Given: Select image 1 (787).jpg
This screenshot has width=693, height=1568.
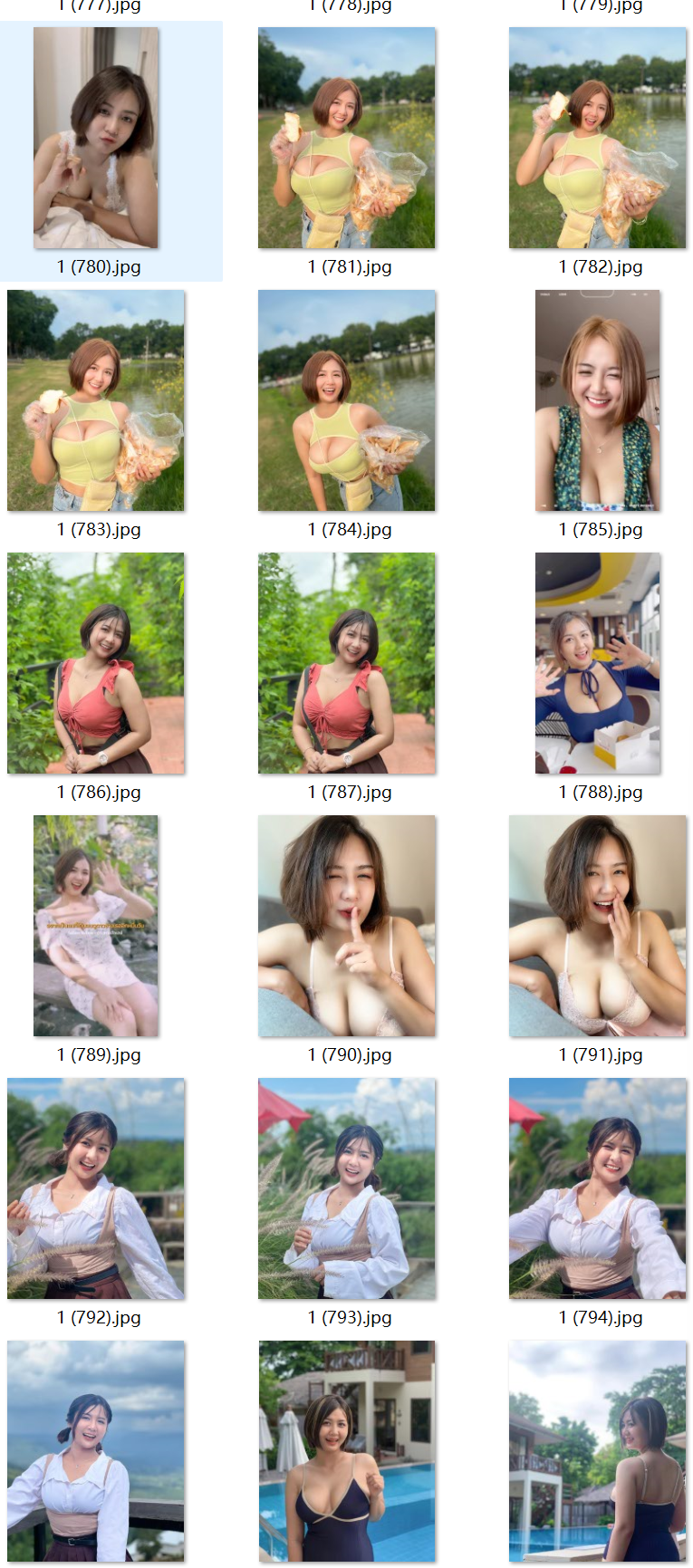Looking at the screenshot, I should 346,663.
